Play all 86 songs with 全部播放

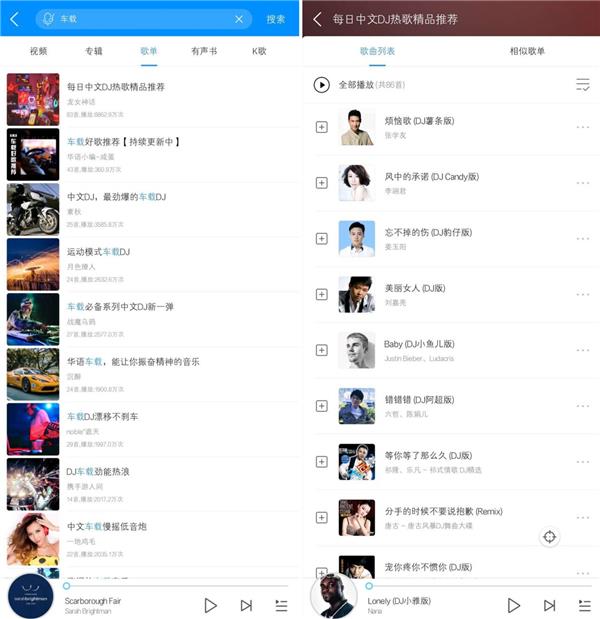click(322, 85)
